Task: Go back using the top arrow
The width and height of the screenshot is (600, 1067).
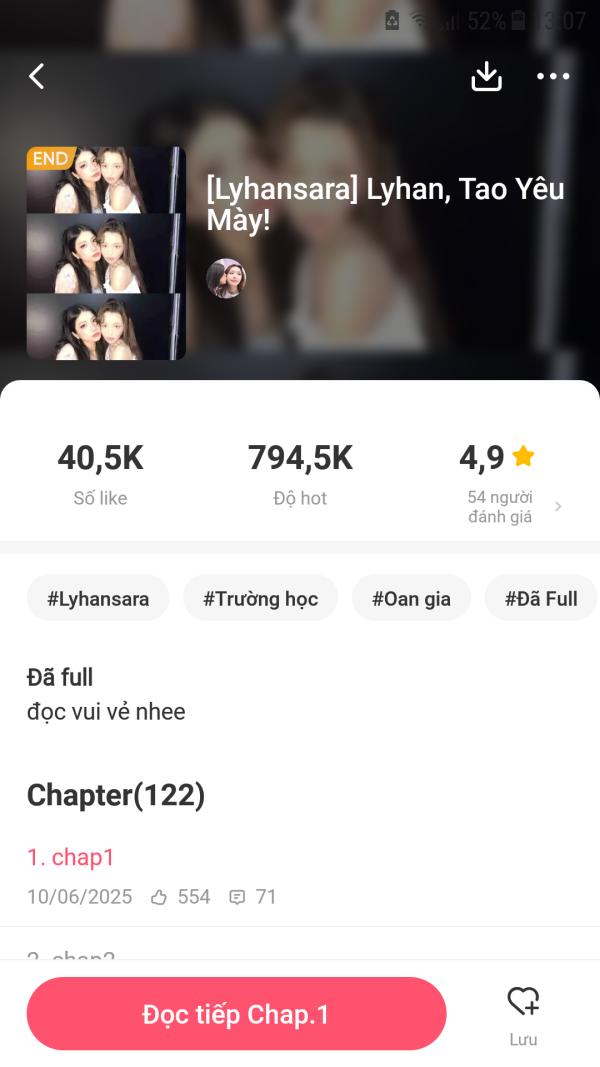Action: tap(37, 76)
